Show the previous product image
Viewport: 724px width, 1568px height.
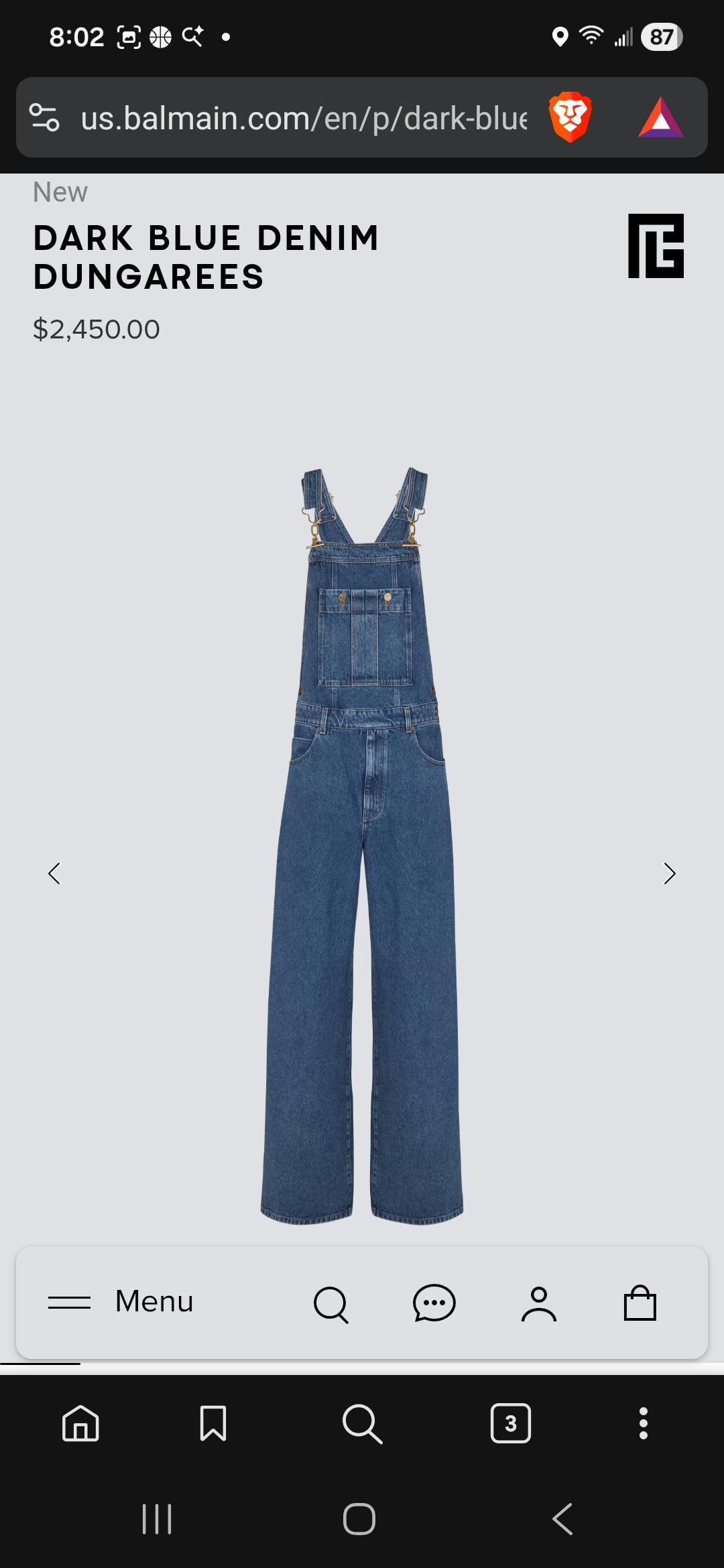click(54, 873)
